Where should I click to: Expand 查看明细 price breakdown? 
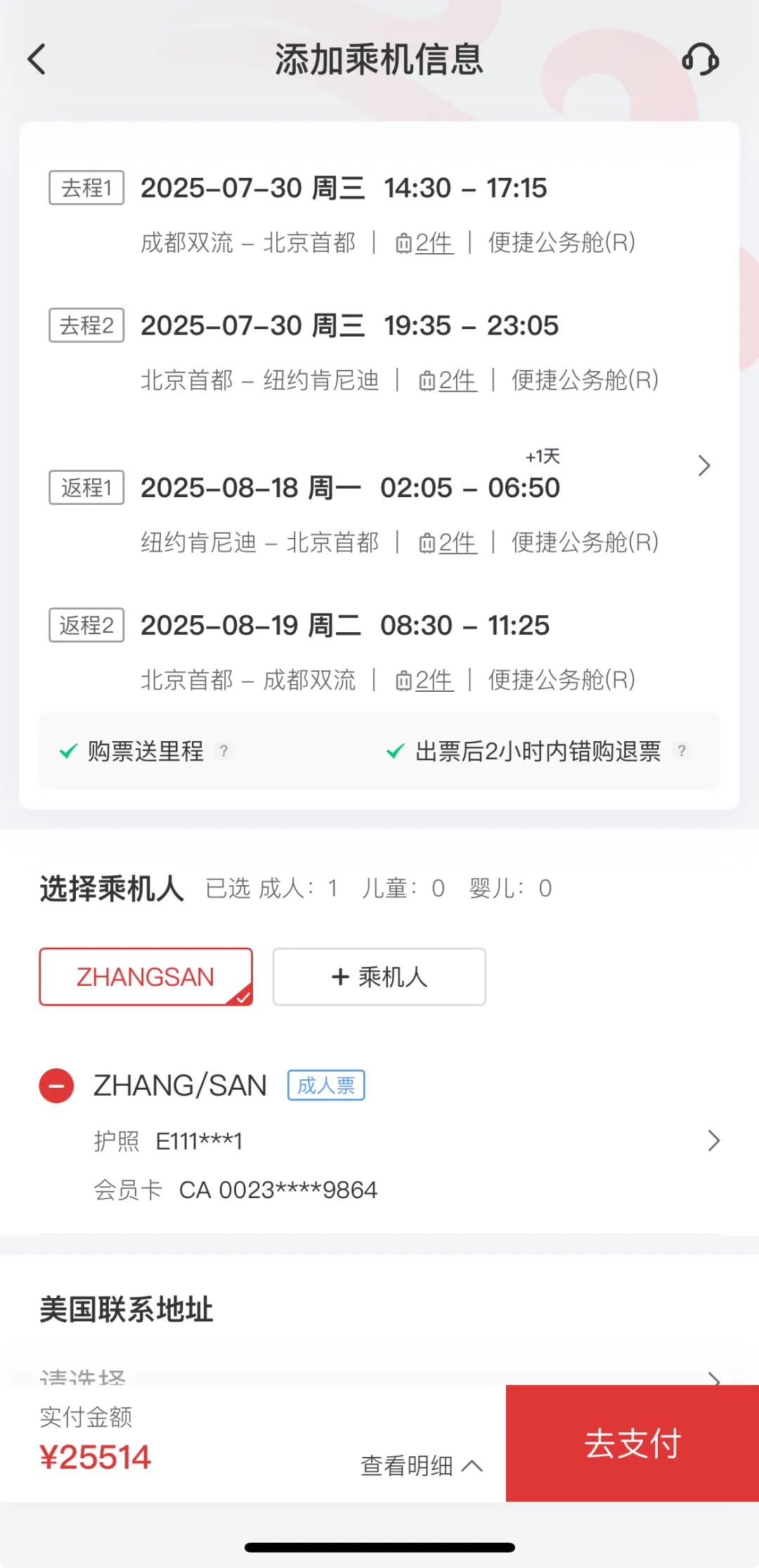[421, 1466]
